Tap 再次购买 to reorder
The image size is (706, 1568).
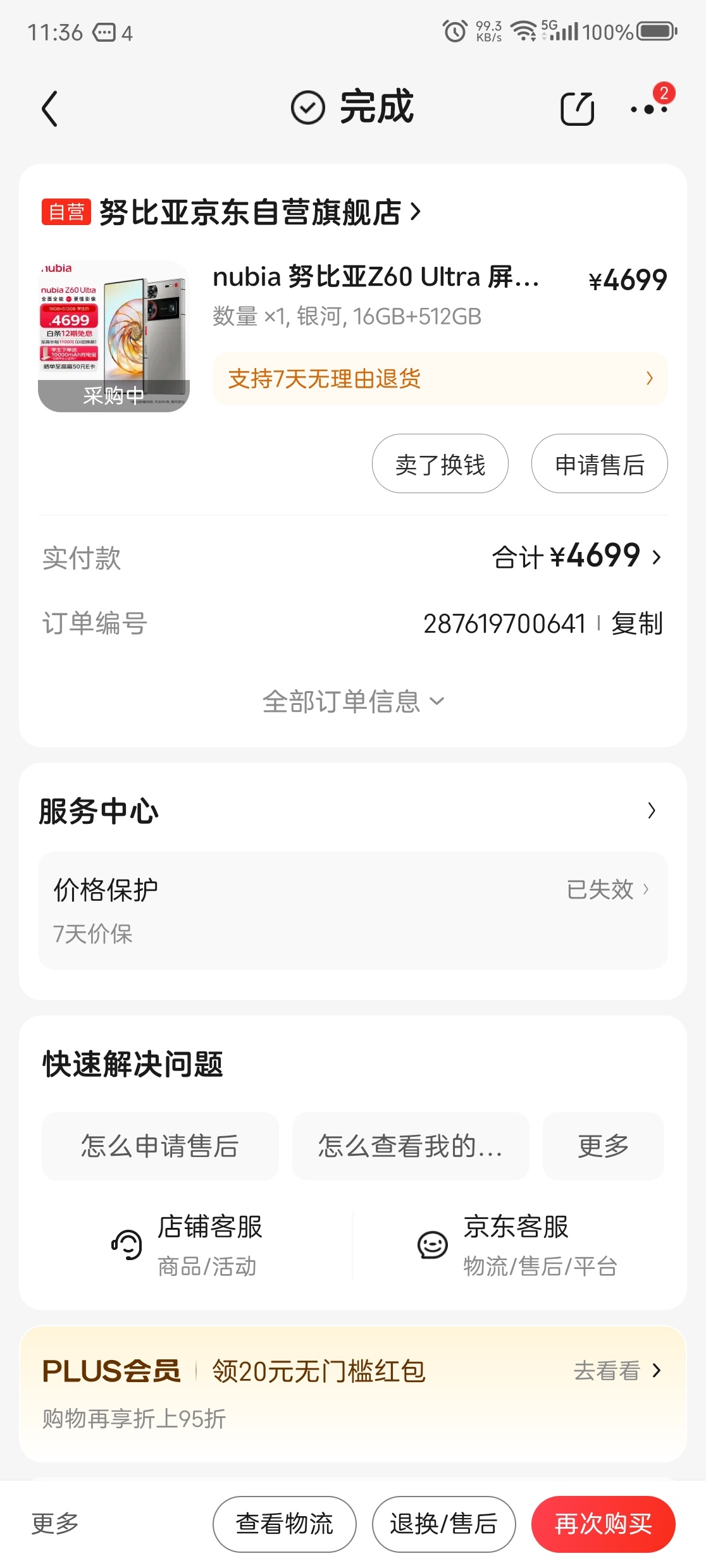tap(603, 1524)
